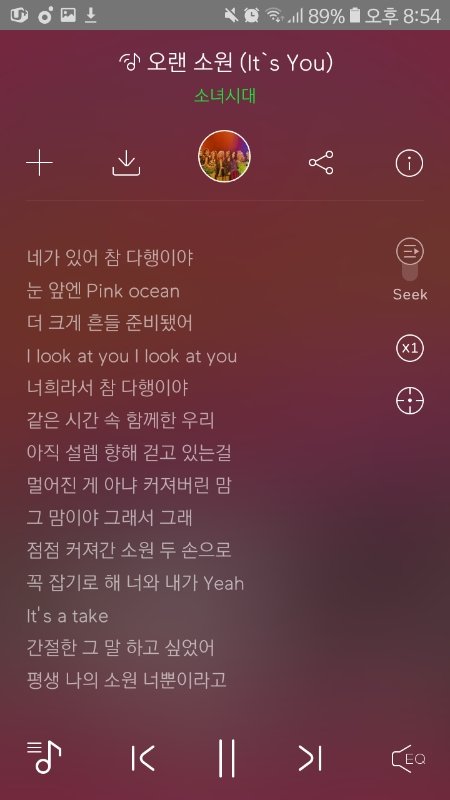
Task: Skip to the next track
Action: pos(310,758)
